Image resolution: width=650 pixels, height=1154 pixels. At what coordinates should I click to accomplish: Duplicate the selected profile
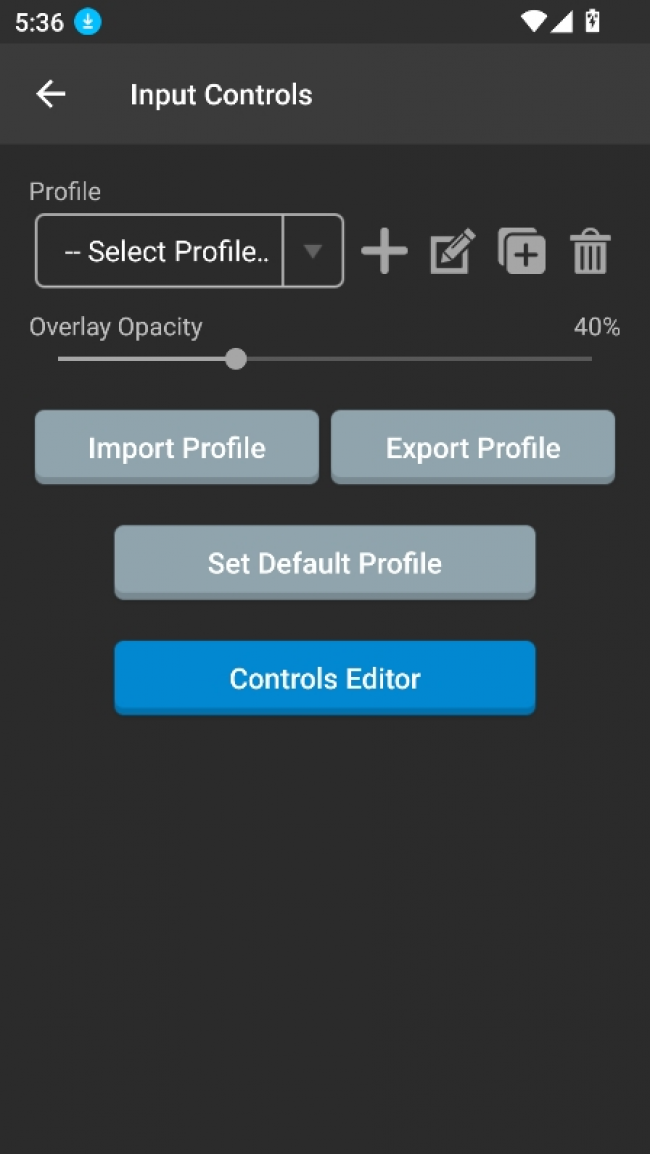coord(522,251)
